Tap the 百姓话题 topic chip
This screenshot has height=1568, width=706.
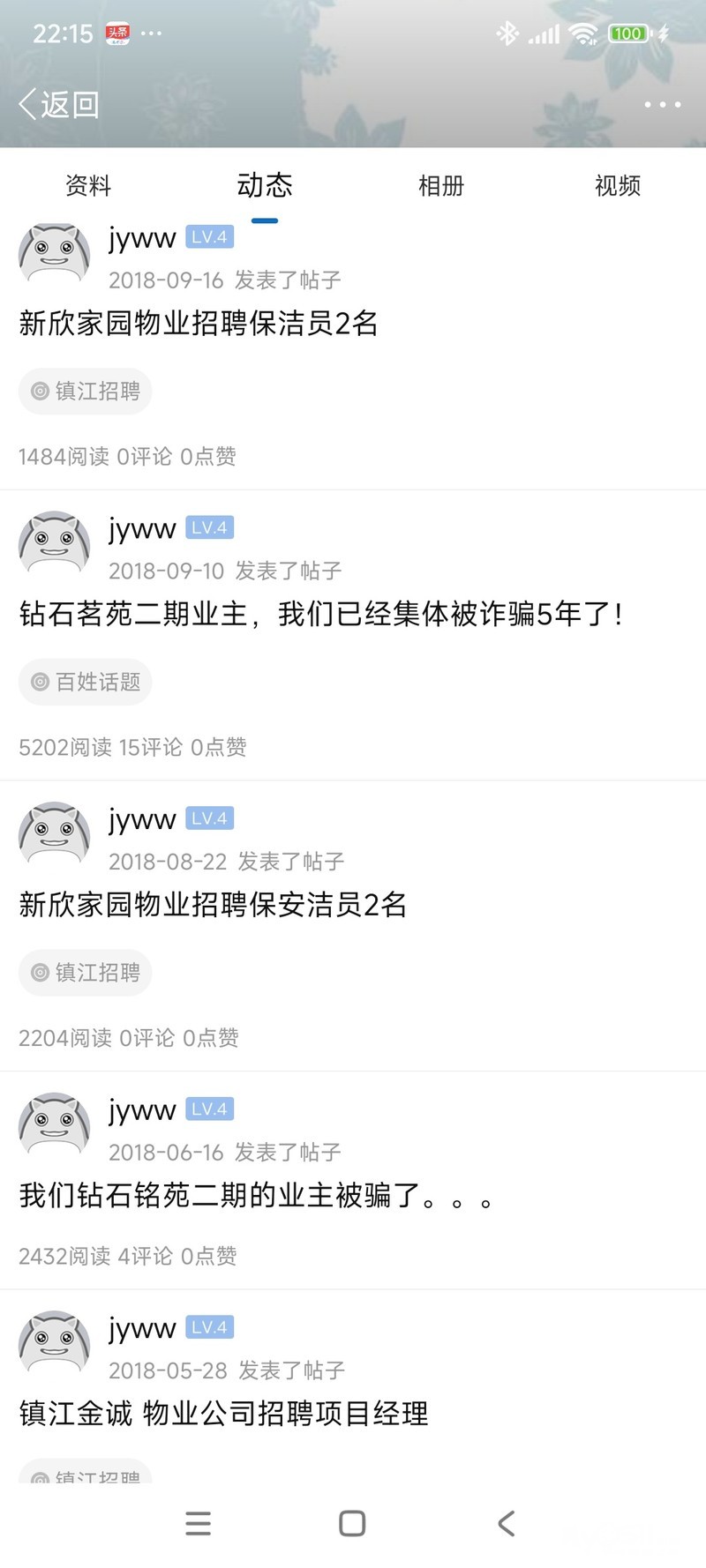pyautogui.click(x=86, y=683)
